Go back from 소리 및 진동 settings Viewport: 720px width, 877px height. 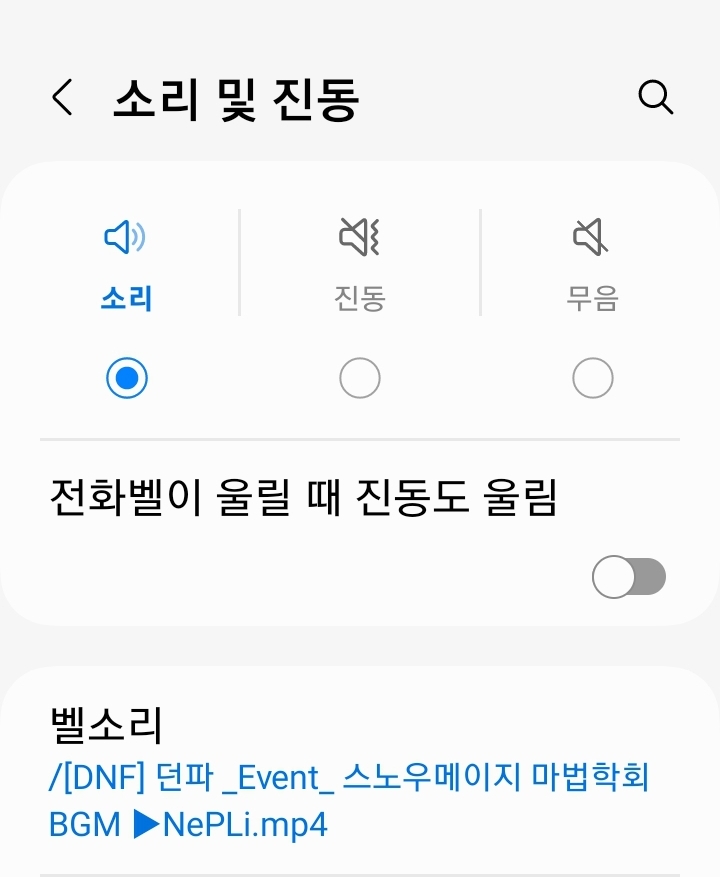coord(62,98)
